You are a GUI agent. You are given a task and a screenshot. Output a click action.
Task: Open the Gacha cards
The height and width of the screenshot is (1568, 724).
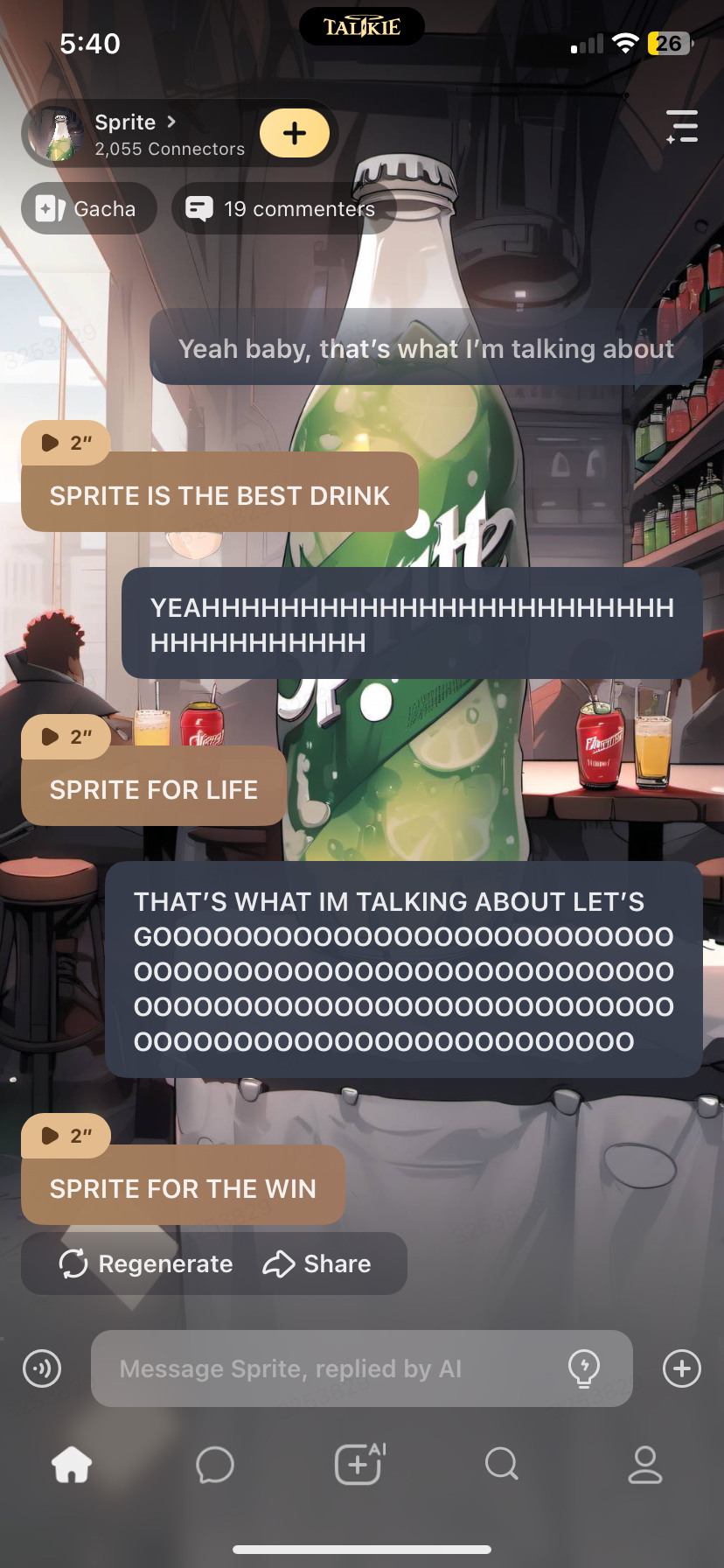88,208
